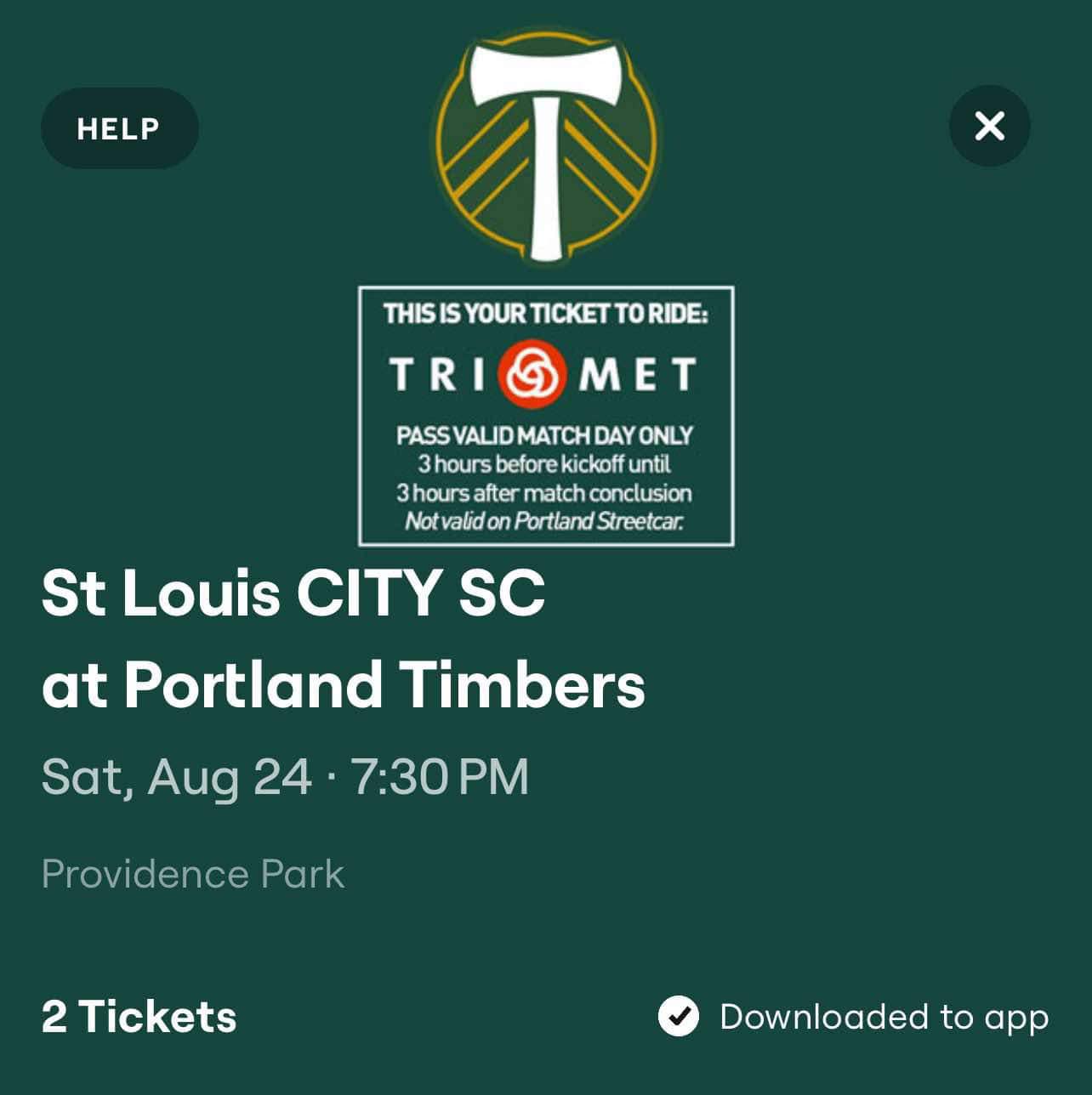Open the HELP button
The image size is (1092, 1095).
point(119,128)
